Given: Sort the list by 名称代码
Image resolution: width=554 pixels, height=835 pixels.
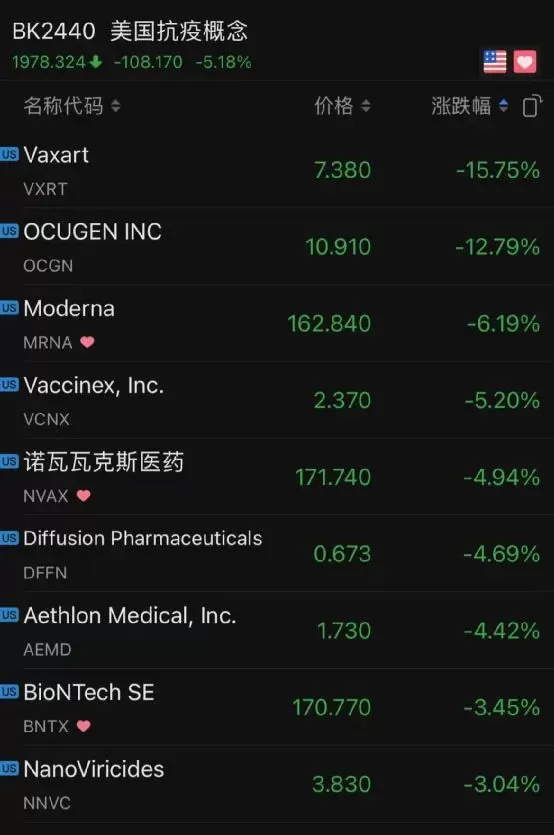Looking at the screenshot, I should (x=72, y=105).
